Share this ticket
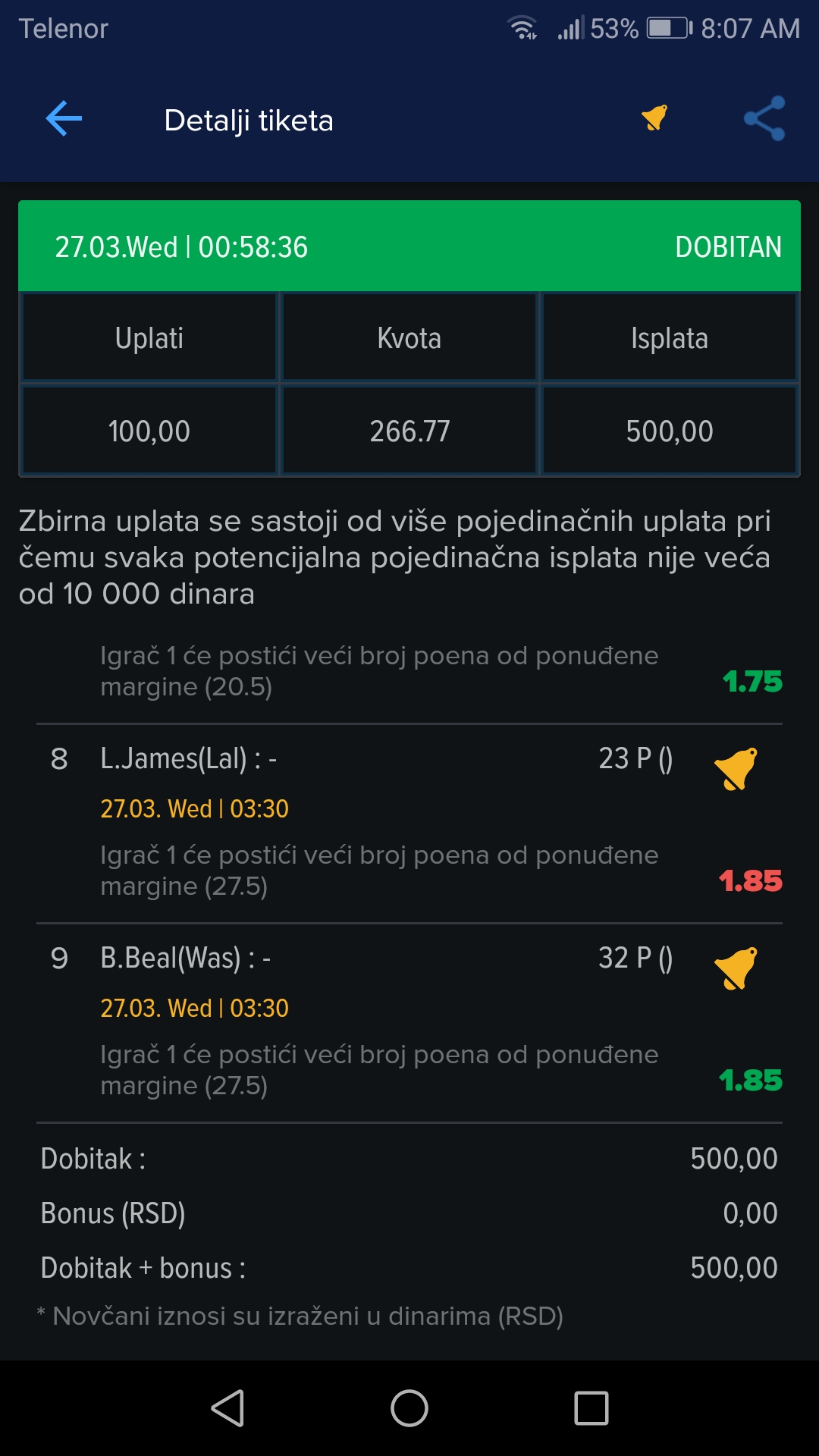819x1456 pixels. (764, 118)
